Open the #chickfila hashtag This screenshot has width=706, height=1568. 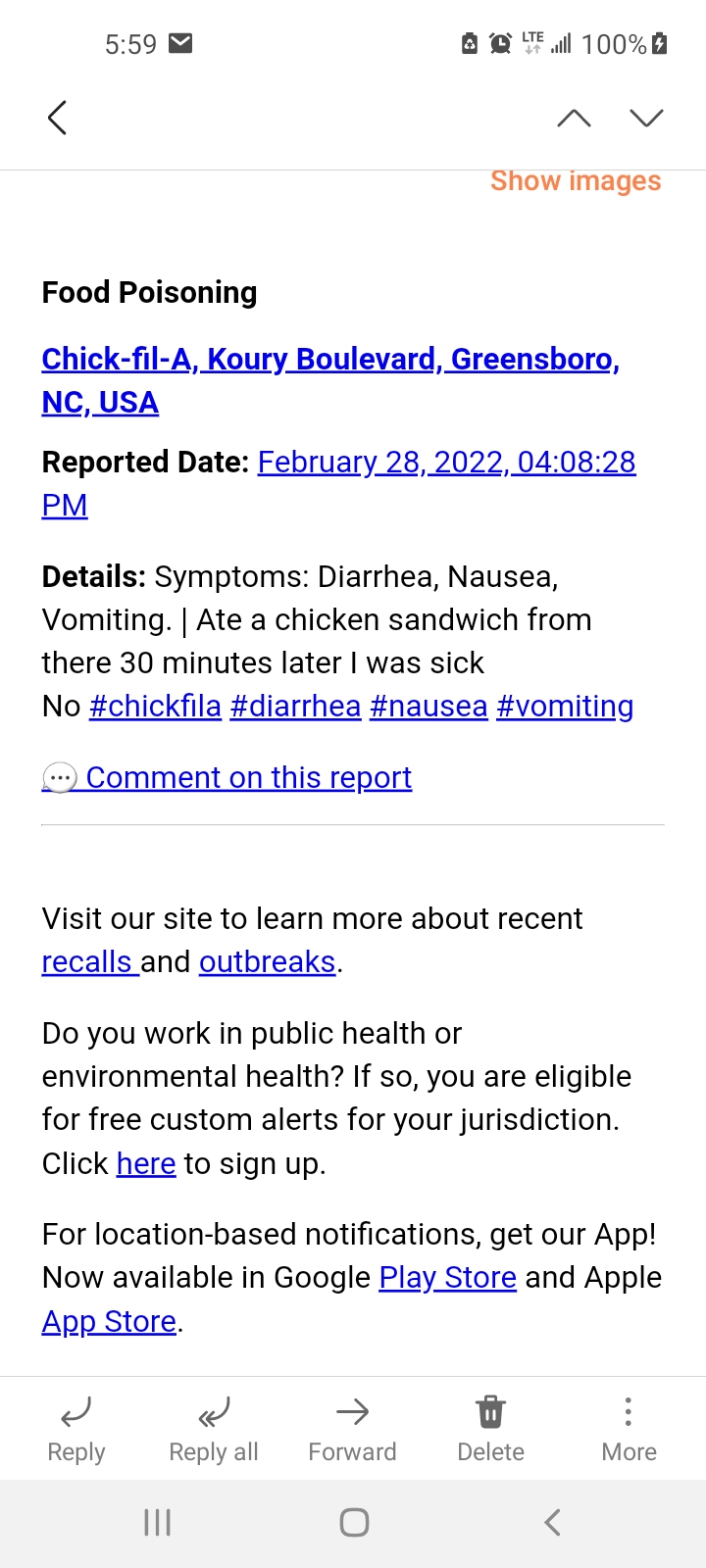(155, 707)
